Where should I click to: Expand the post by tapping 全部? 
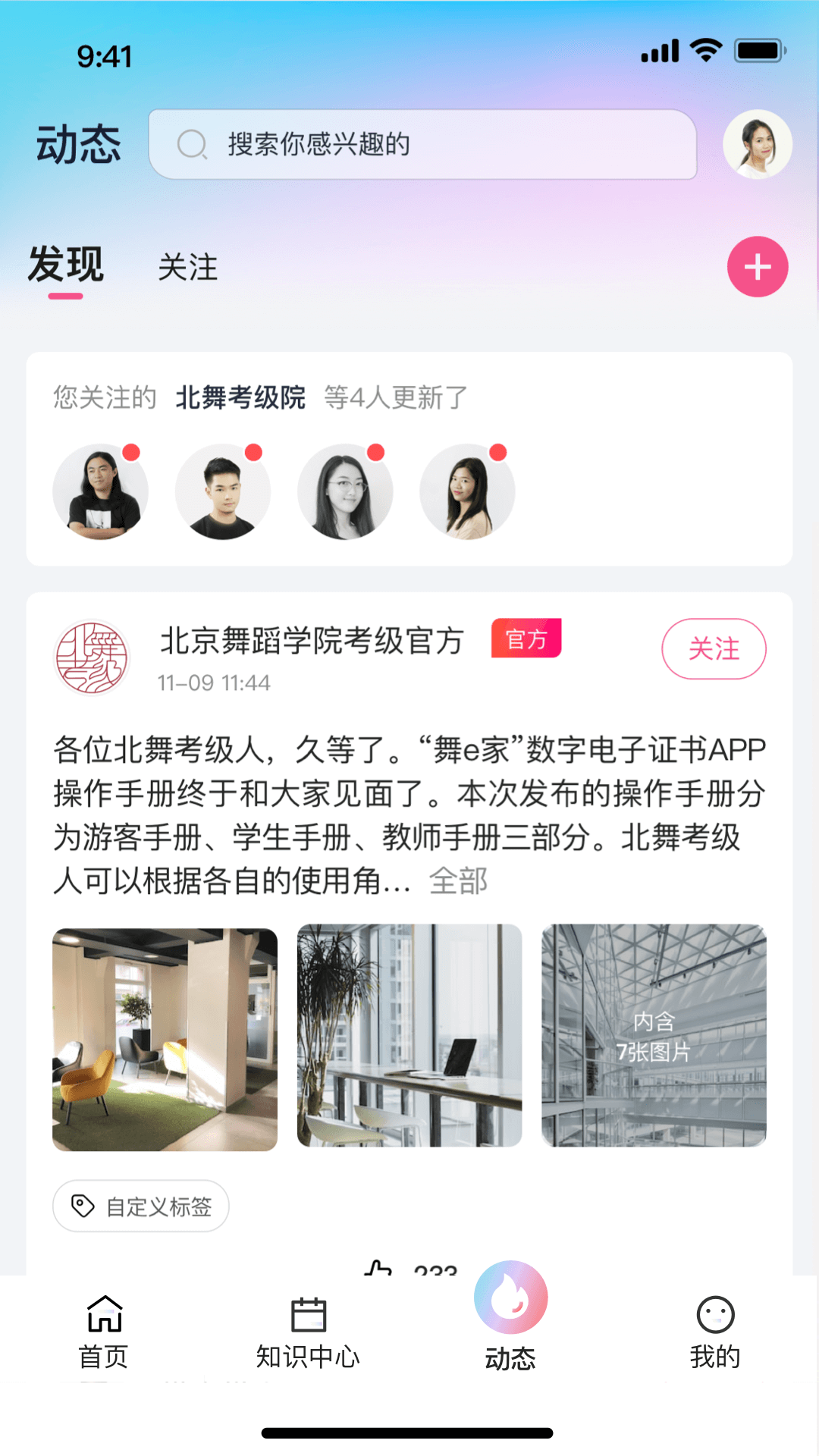[458, 882]
